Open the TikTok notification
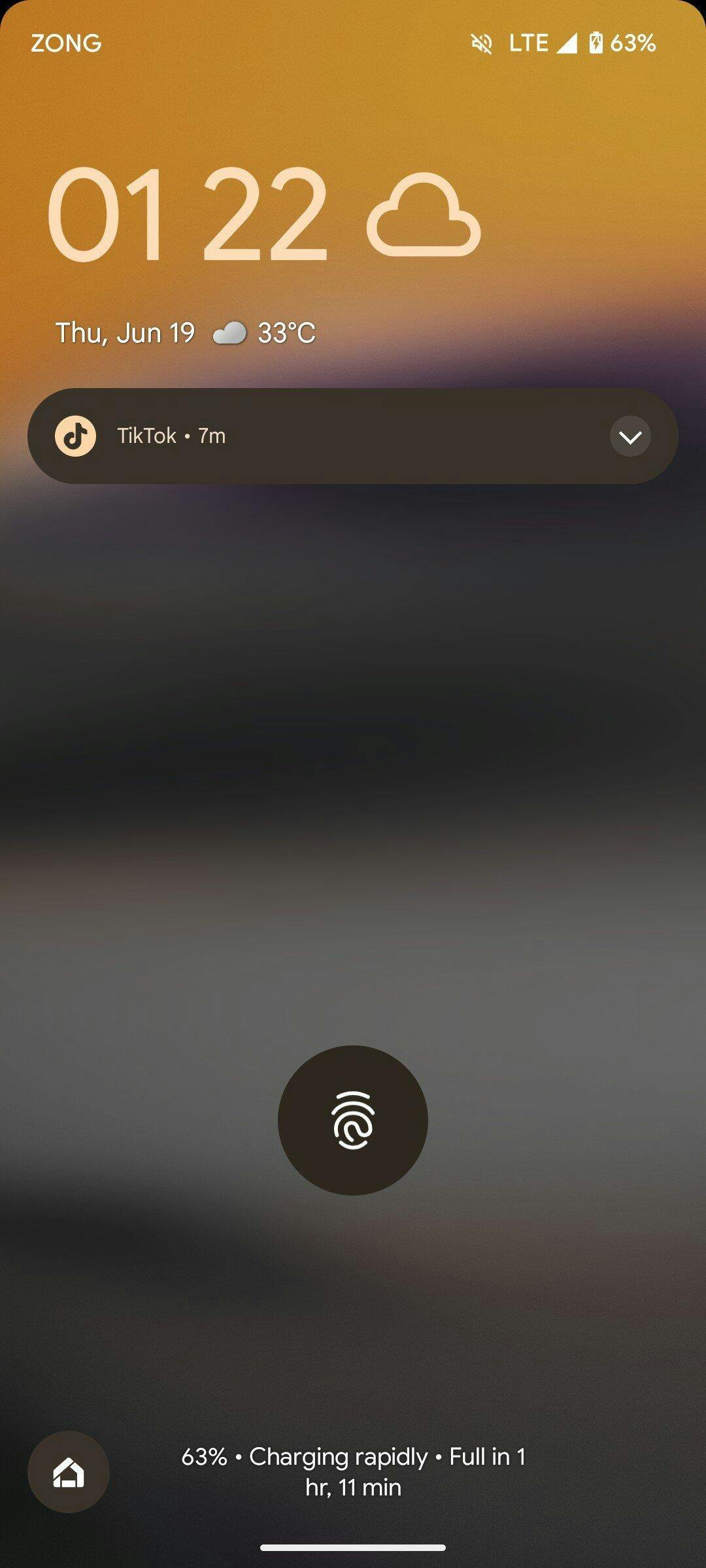The height and width of the screenshot is (1568, 706). point(327,436)
